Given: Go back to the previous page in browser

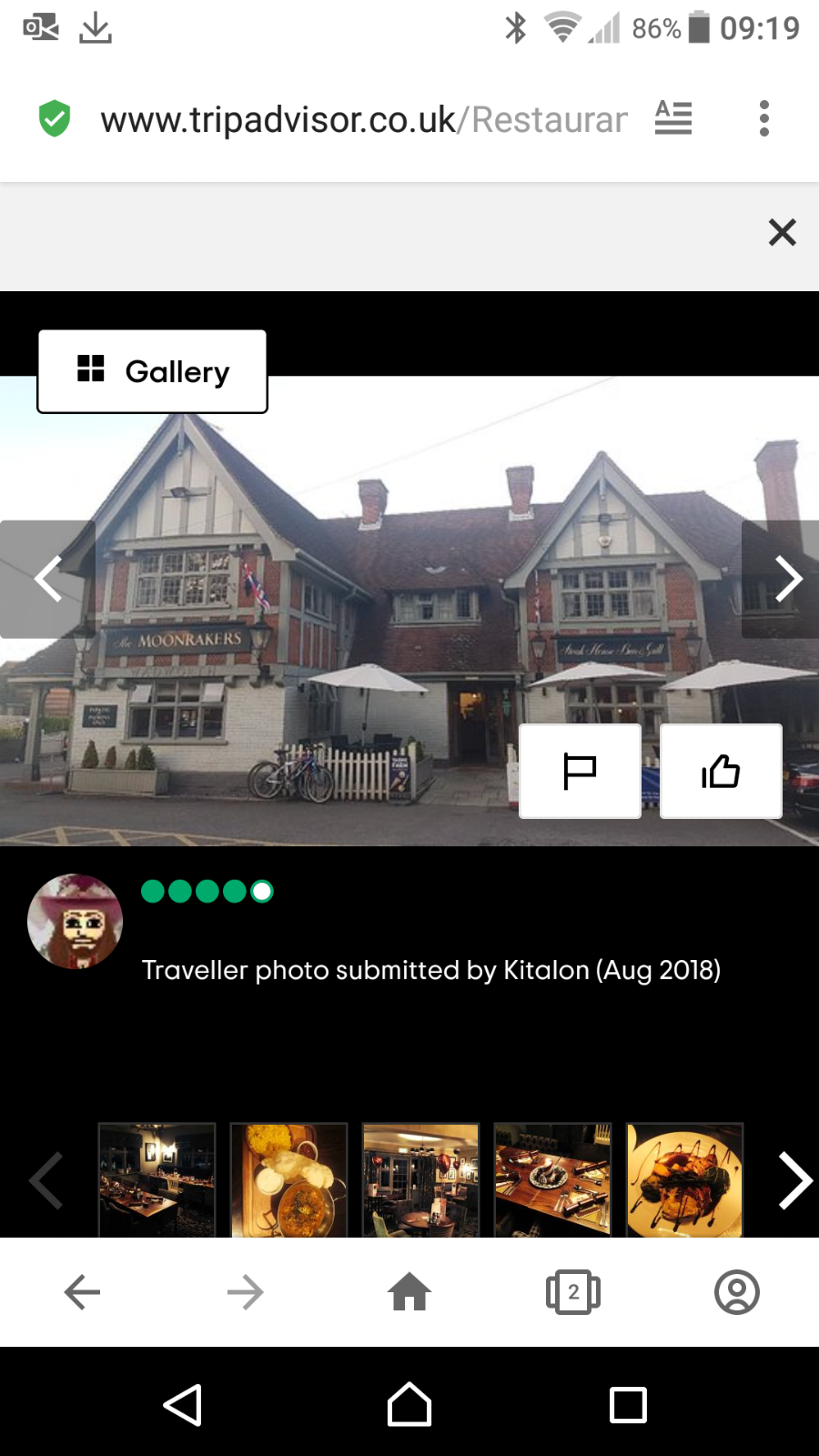Looking at the screenshot, I should [82, 1291].
